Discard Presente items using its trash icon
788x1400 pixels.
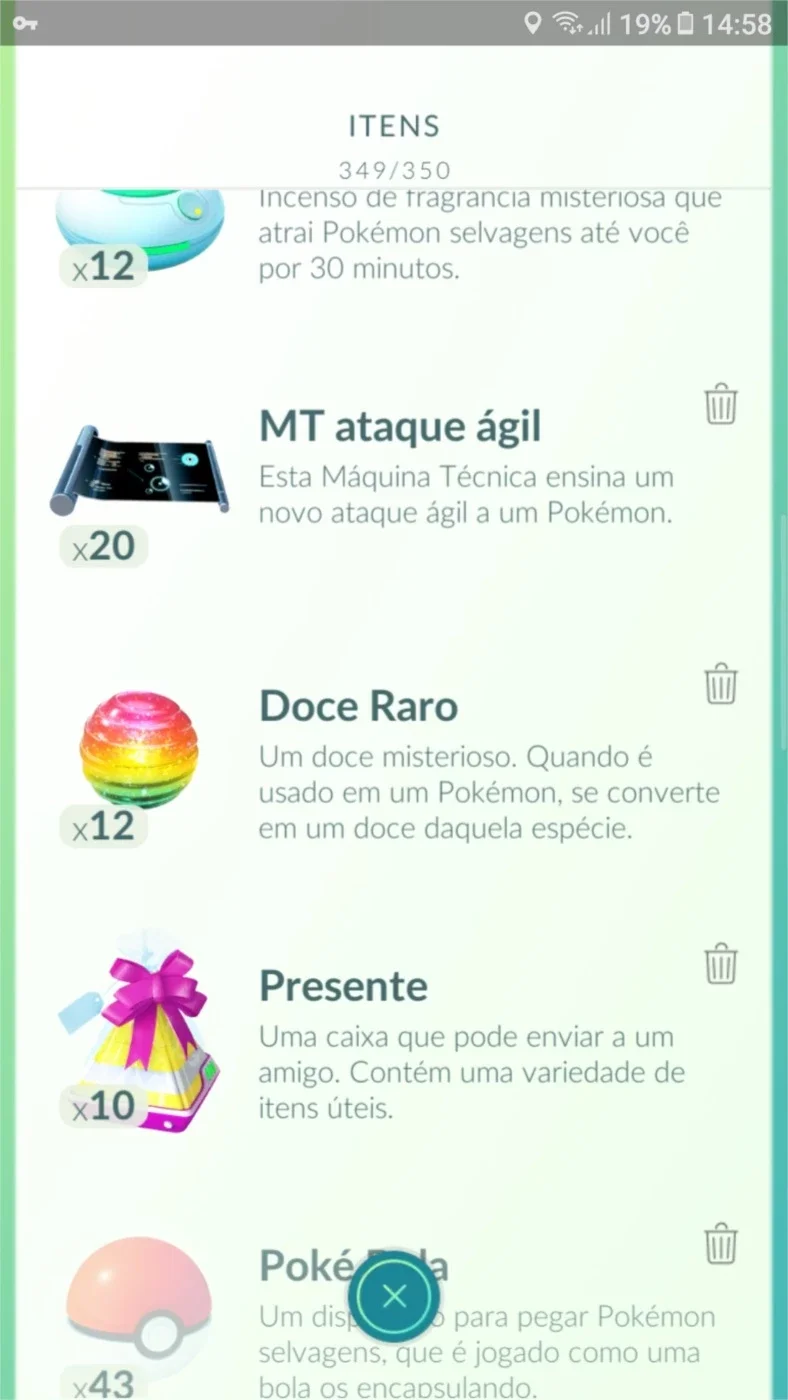(x=721, y=965)
